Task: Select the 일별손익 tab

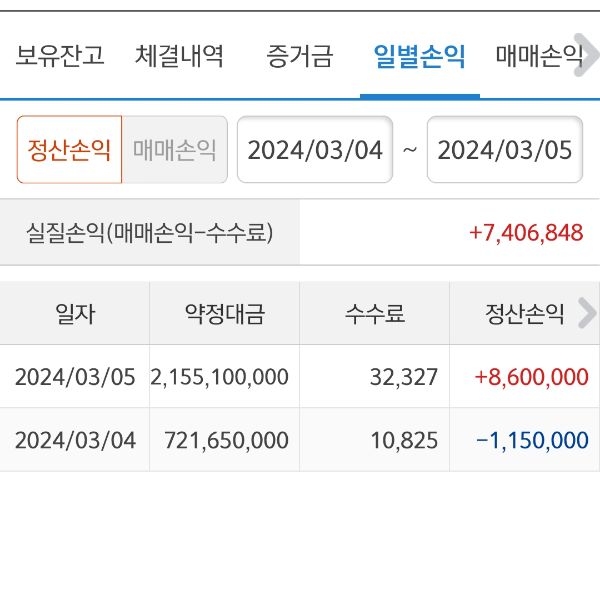Action: click(x=419, y=55)
